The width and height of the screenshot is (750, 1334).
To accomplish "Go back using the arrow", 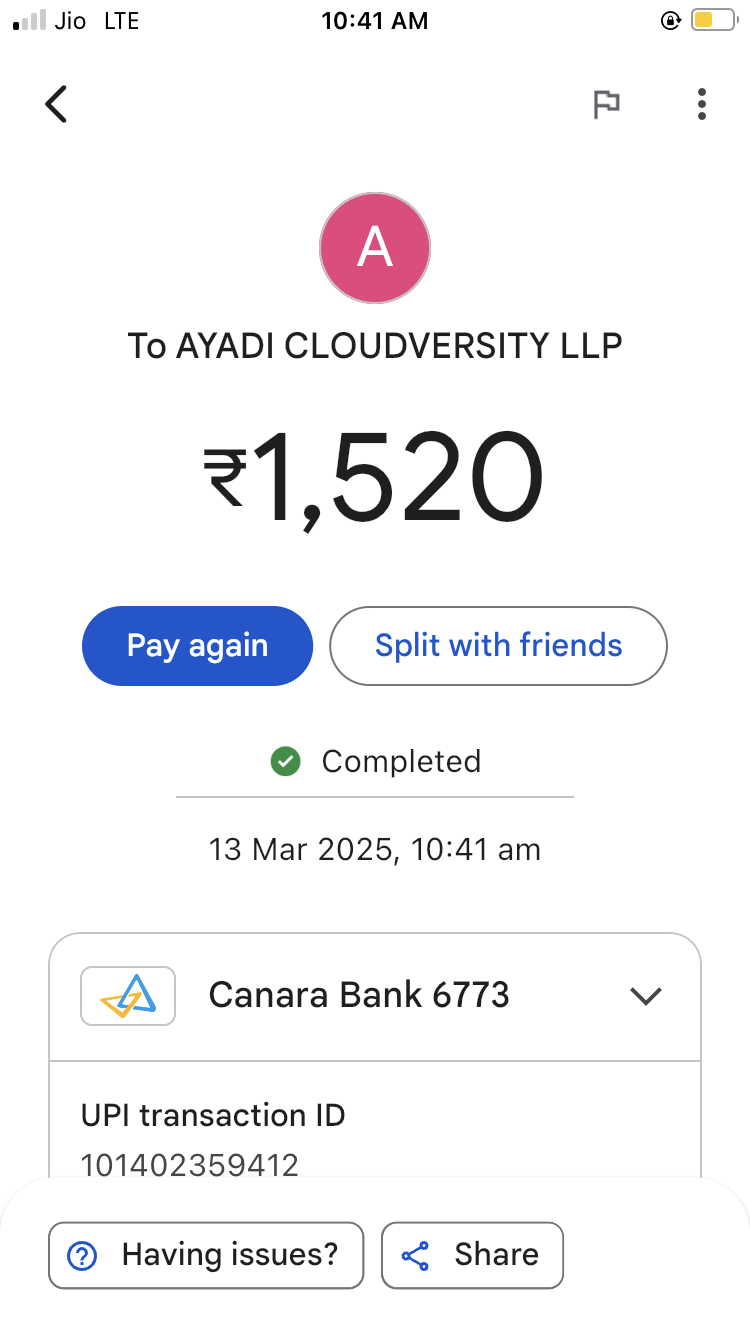I will click(57, 104).
